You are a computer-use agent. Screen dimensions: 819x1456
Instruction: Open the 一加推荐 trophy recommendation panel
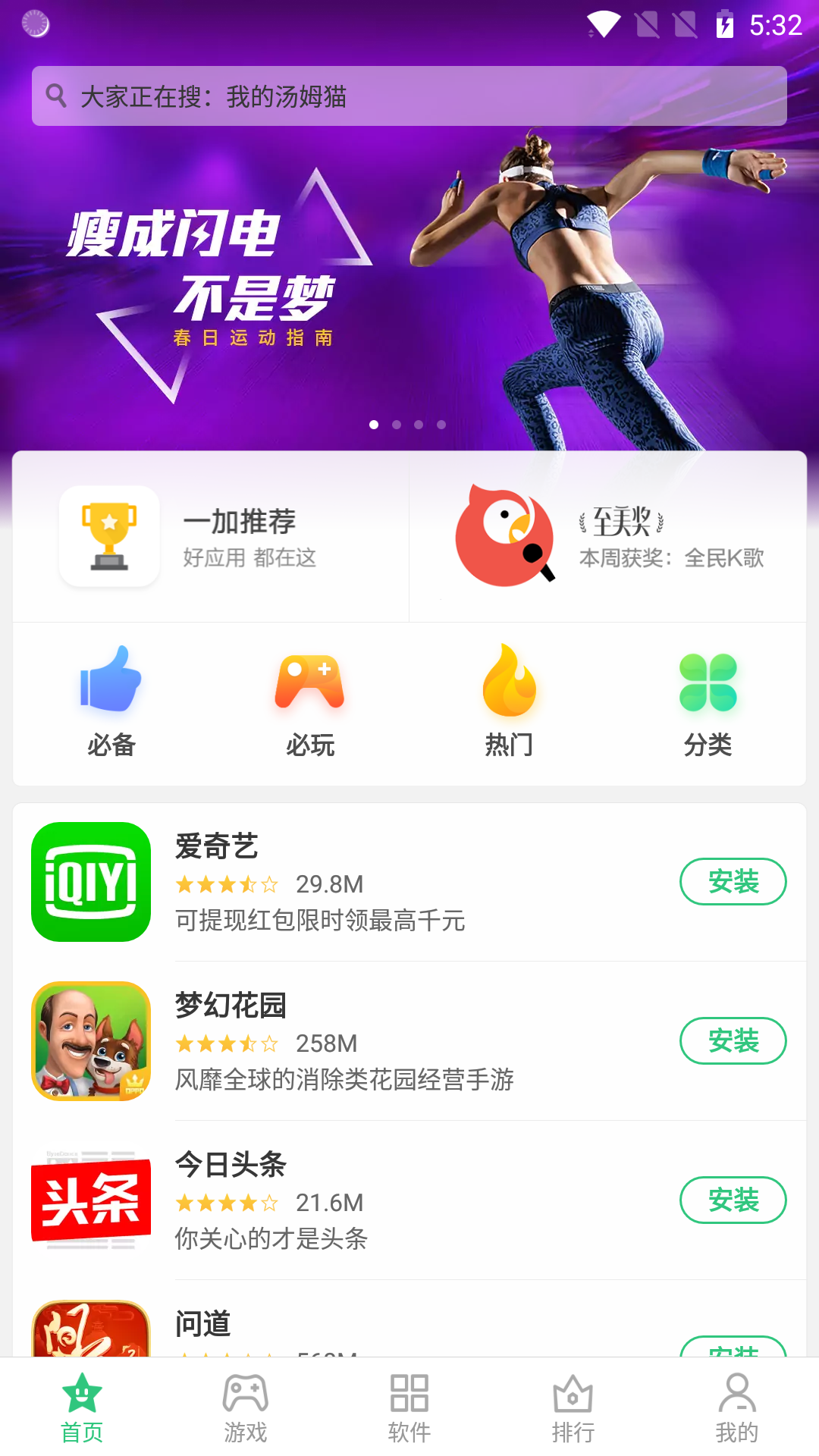tap(211, 536)
